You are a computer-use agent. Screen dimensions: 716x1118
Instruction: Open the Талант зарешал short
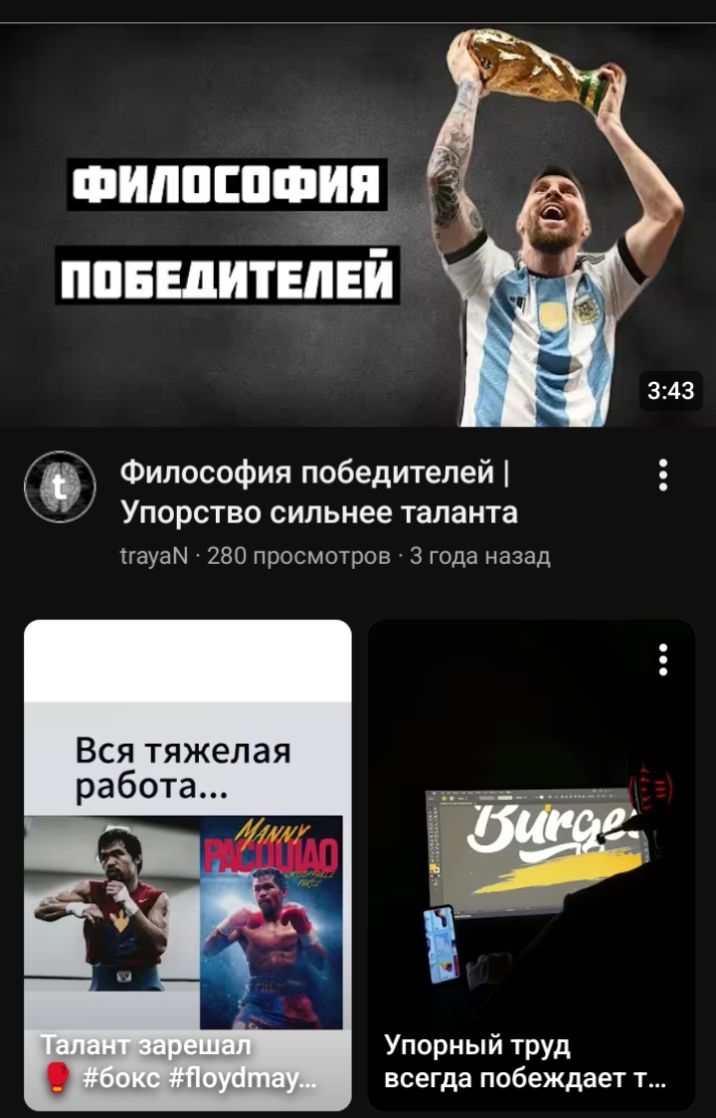[x=188, y=865]
